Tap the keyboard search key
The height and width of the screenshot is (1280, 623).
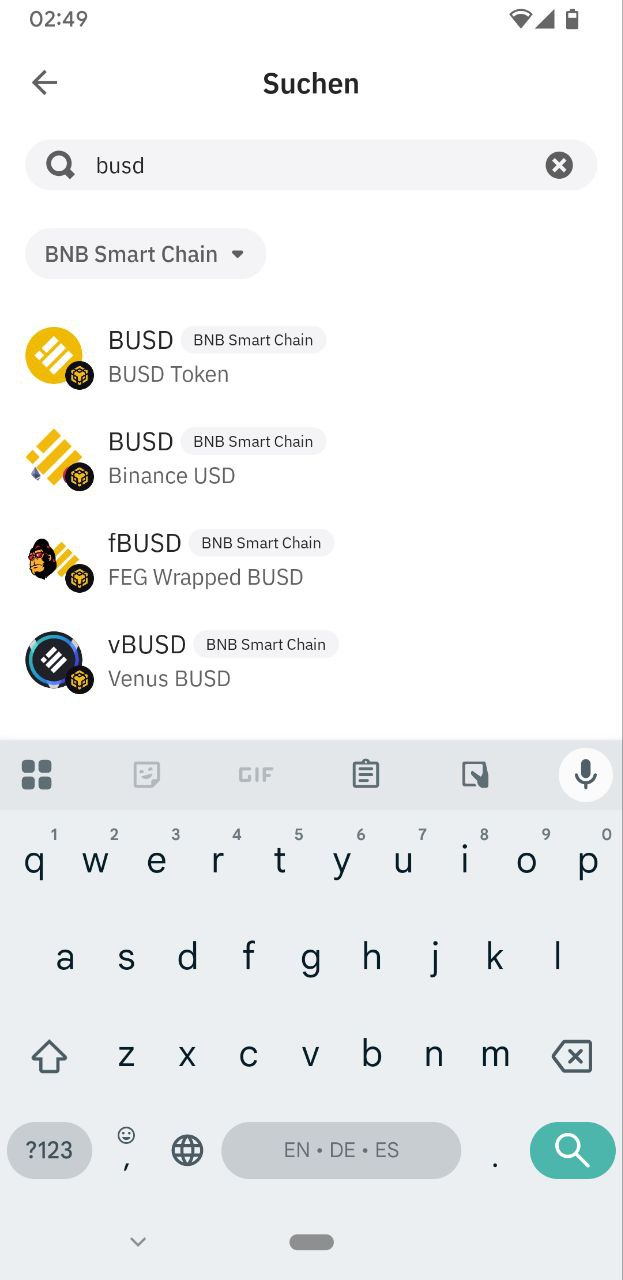pyautogui.click(x=572, y=1150)
